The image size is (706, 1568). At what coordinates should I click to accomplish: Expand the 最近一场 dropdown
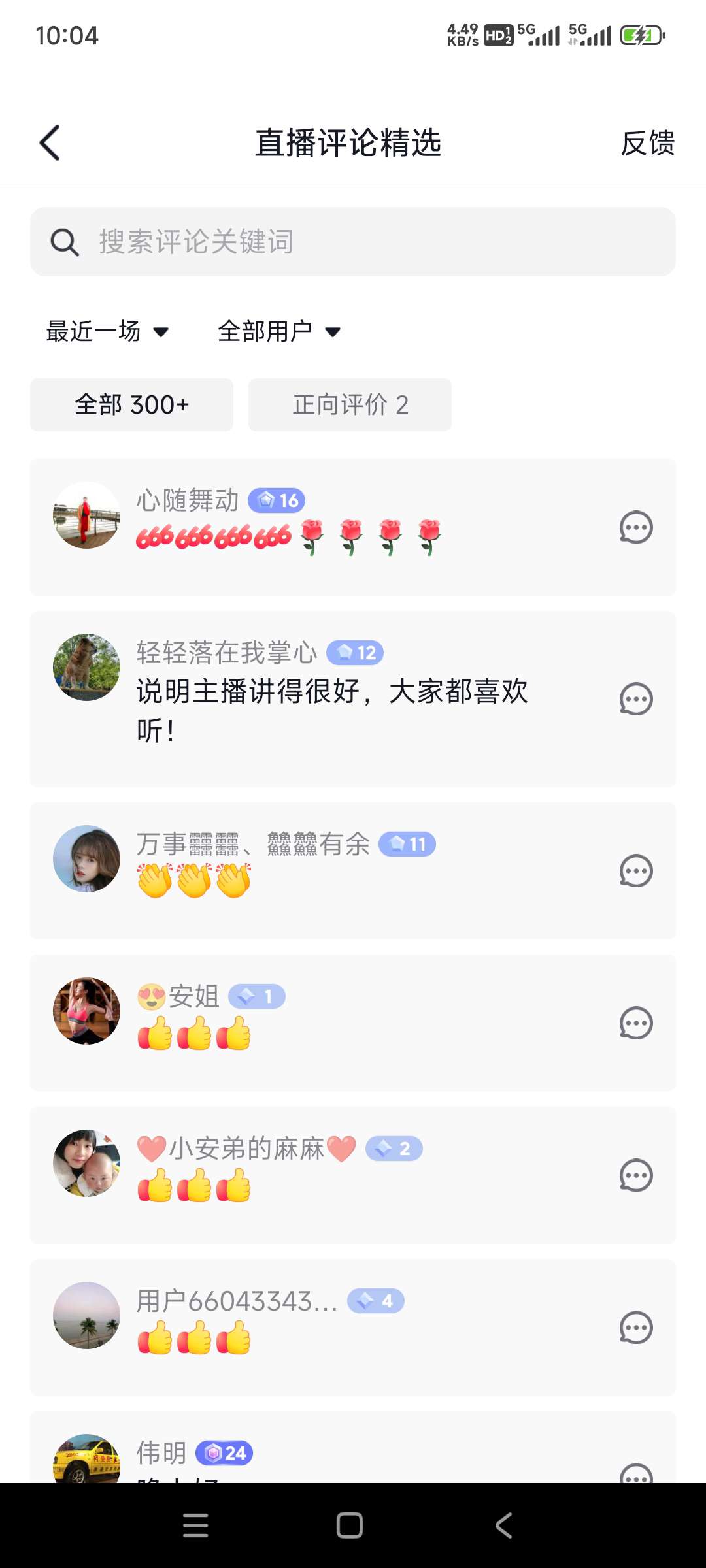tap(108, 331)
